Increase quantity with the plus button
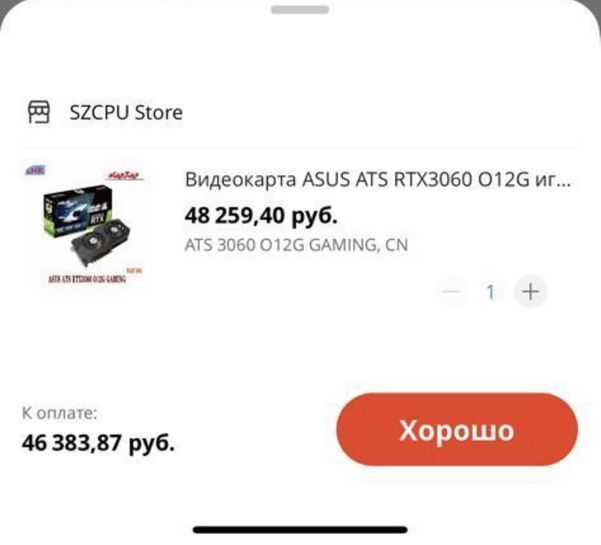The height and width of the screenshot is (545, 601). (x=530, y=291)
